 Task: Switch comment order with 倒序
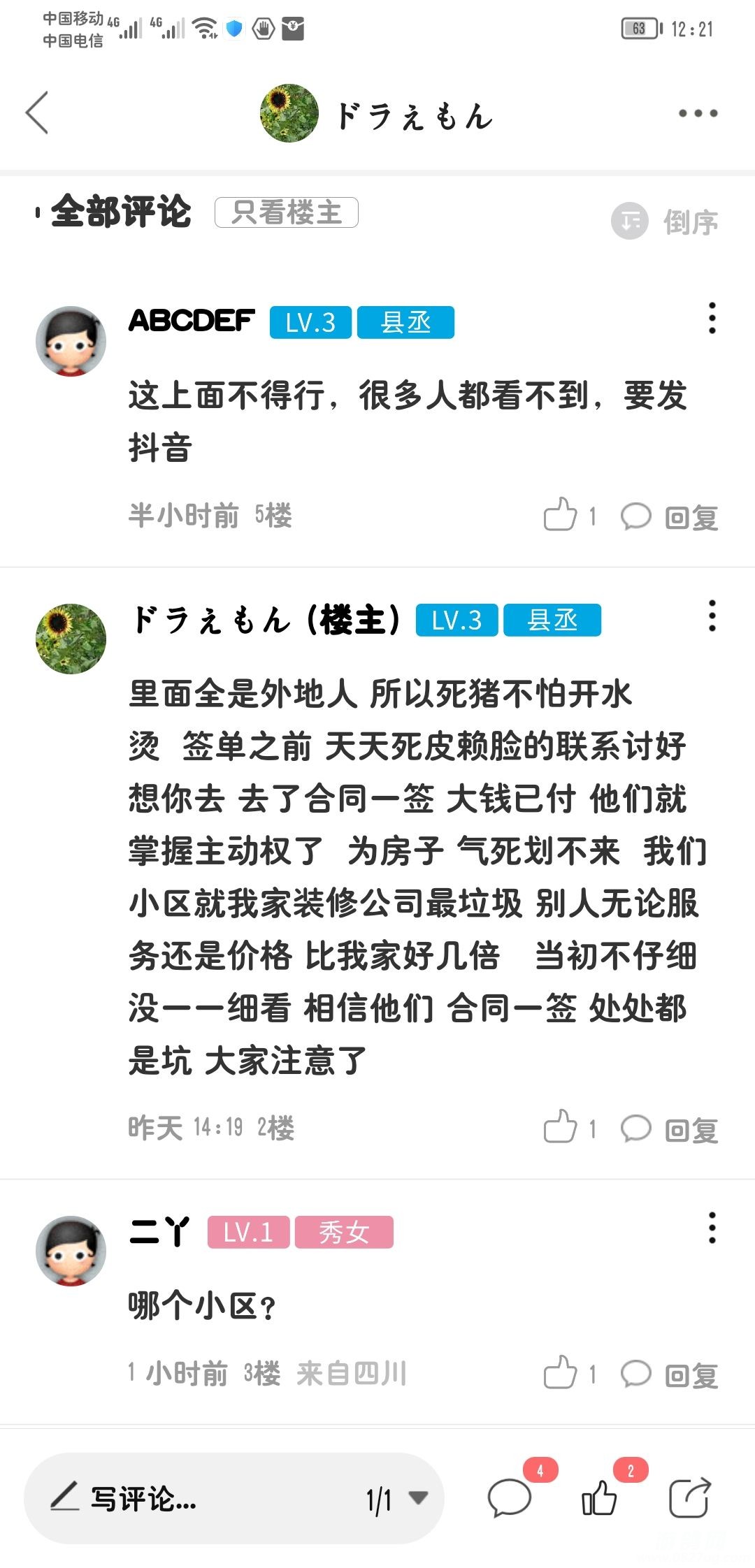665,222
